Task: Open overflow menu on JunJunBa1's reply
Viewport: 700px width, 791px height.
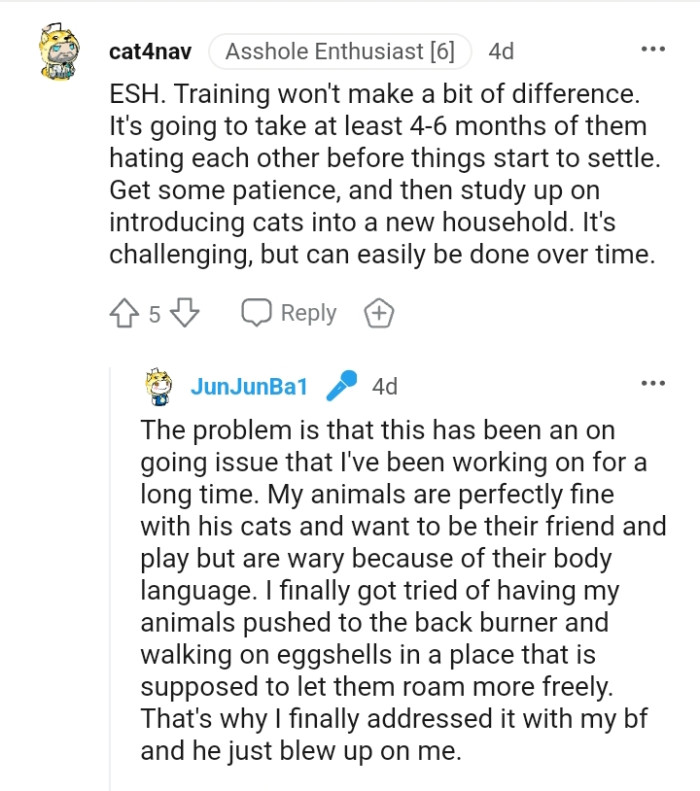Action: [x=652, y=383]
